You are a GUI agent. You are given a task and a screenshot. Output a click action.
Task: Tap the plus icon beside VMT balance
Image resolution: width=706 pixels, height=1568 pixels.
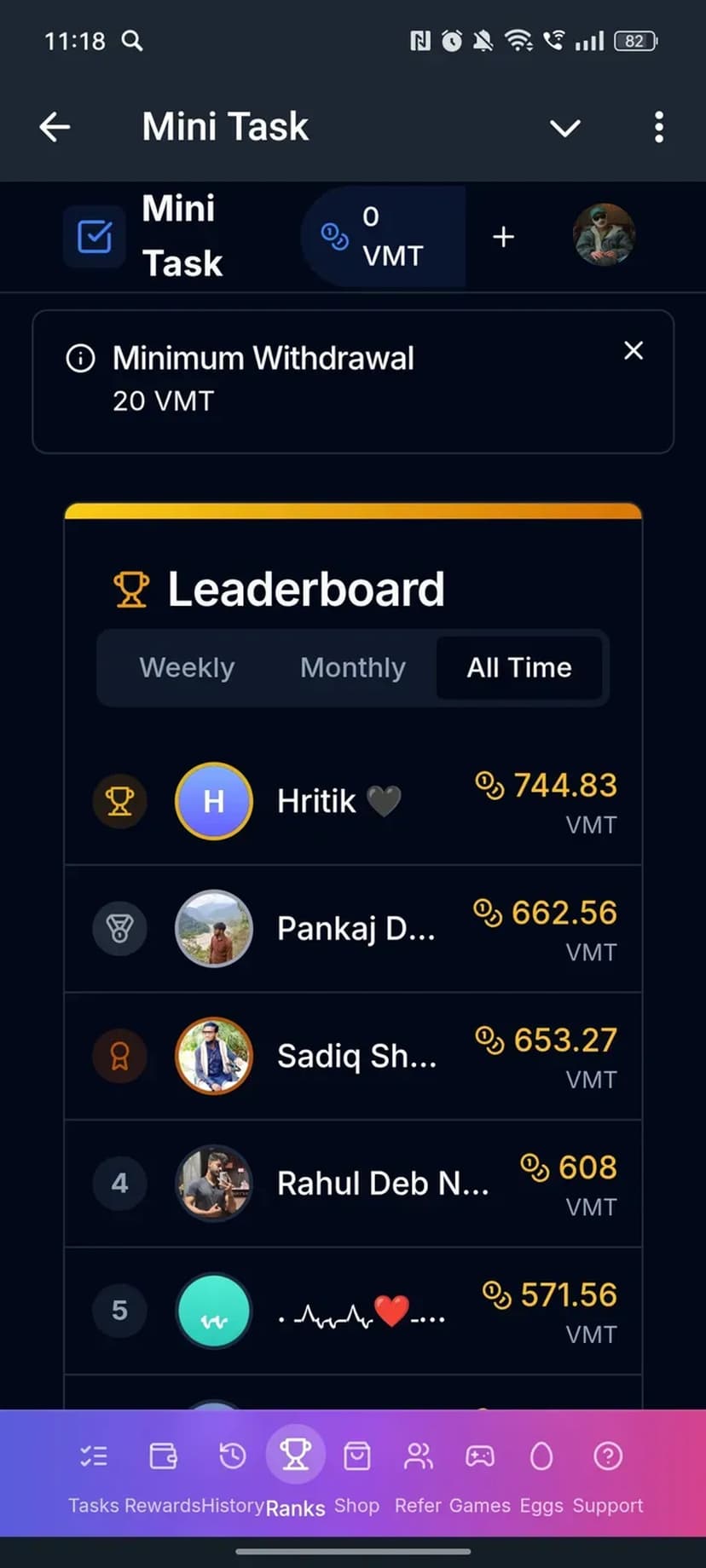coord(504,236)
